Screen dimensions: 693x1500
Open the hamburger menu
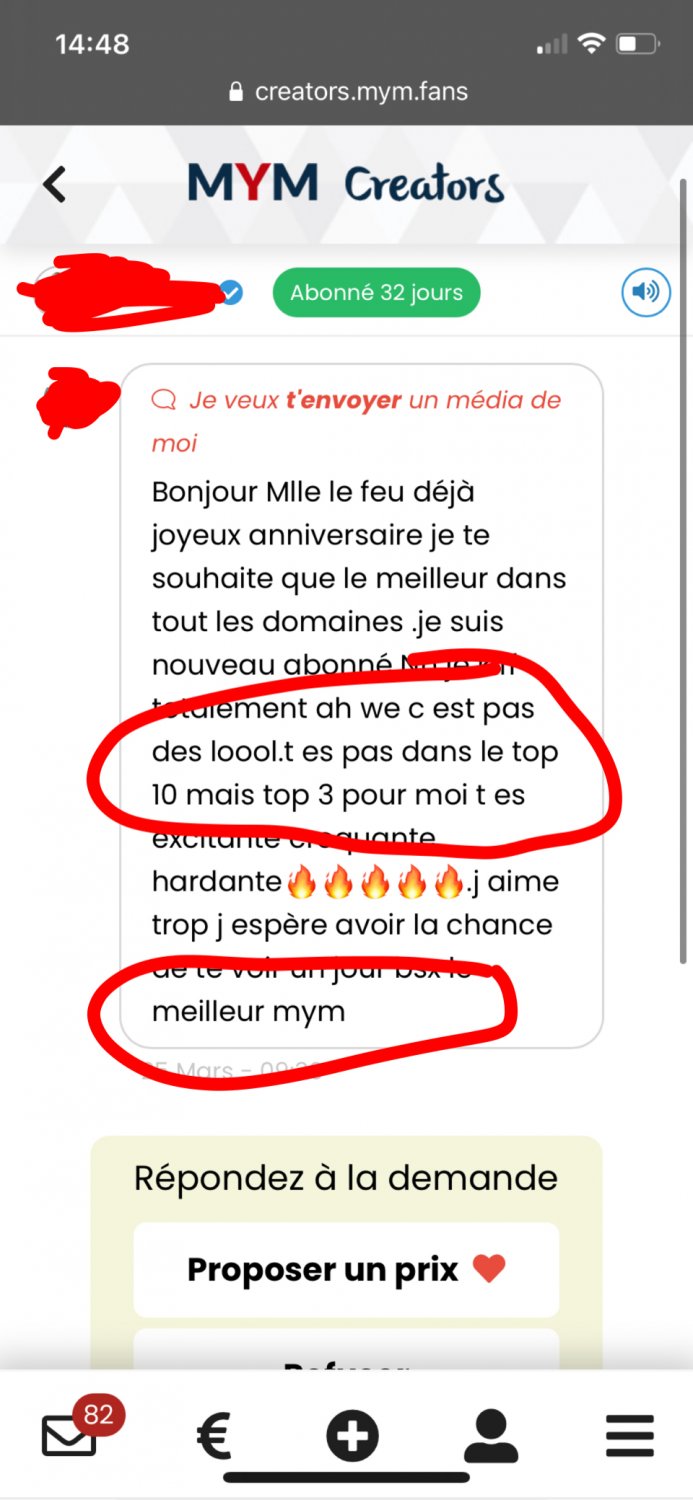[x=630, y=1437]
